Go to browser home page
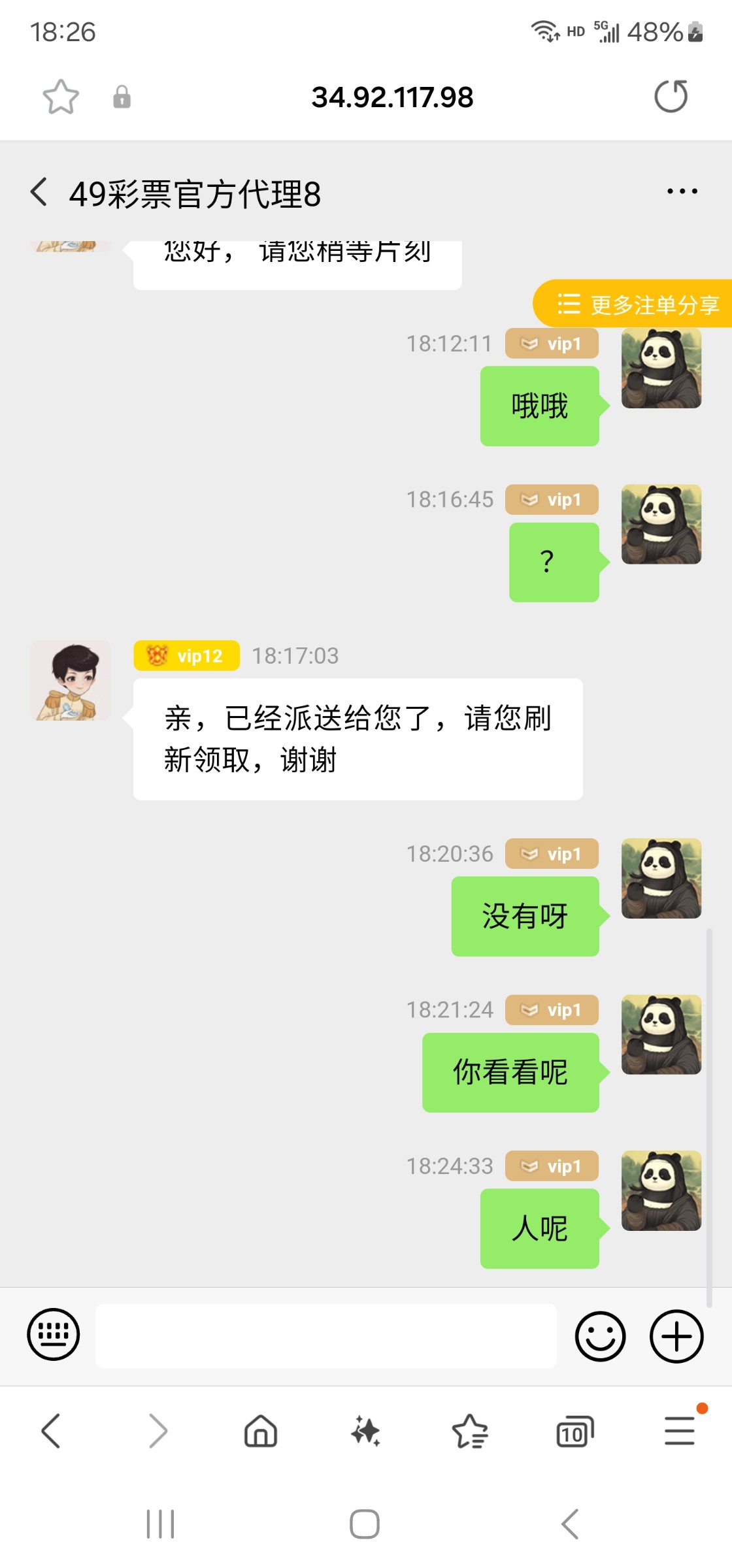This screenshot has width=732, height=1568. pos(261,1431)
